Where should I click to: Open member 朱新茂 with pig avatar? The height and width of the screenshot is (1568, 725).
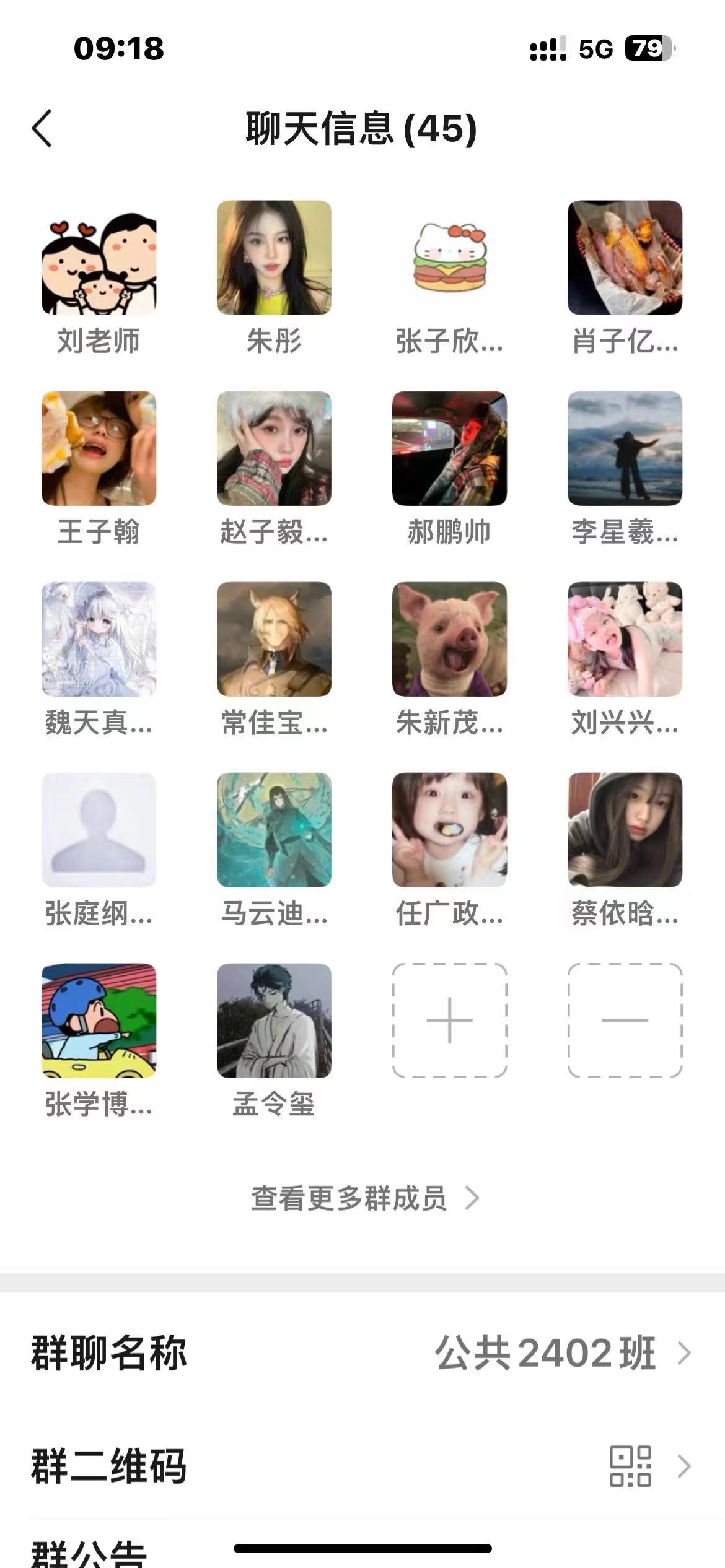point(449,639)
